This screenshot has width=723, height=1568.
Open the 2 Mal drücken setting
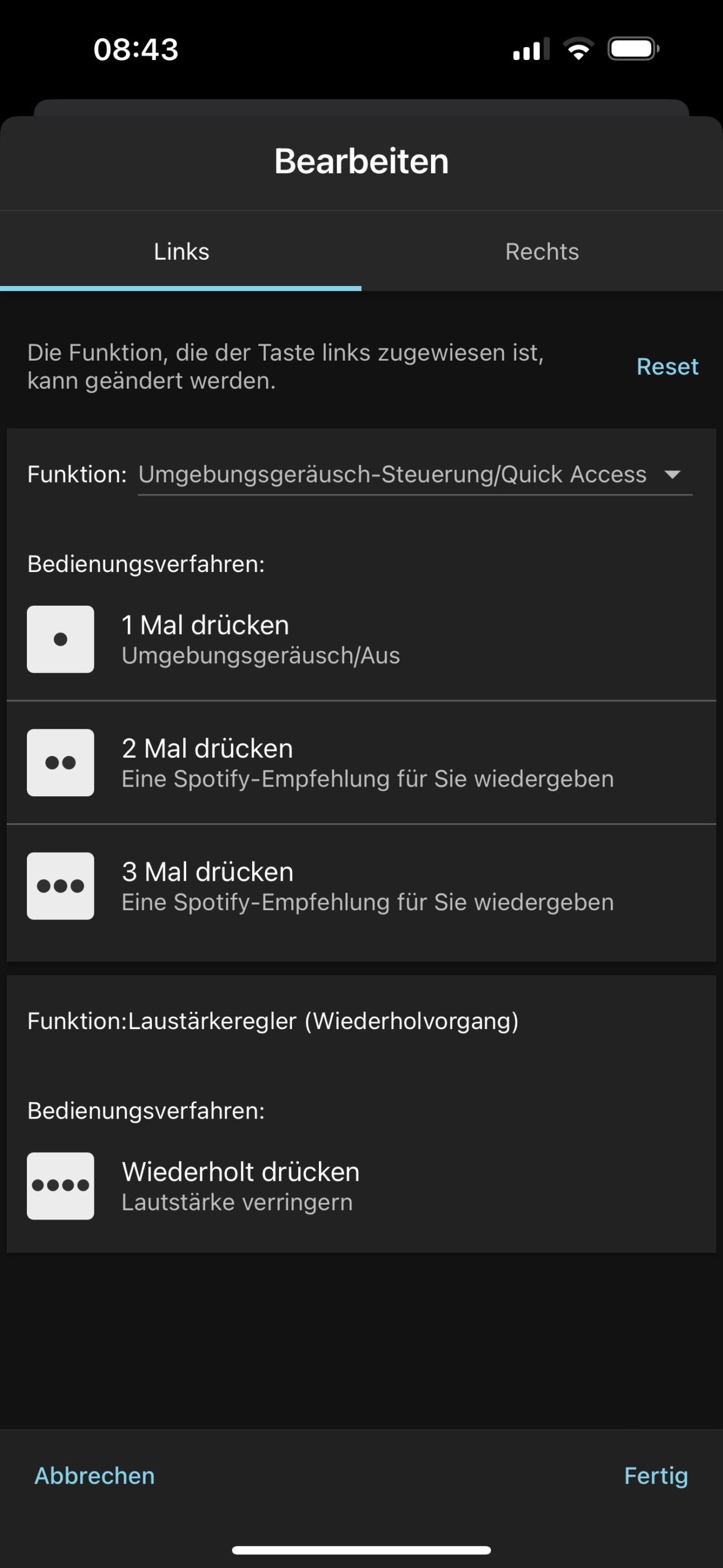pos(361,763)
